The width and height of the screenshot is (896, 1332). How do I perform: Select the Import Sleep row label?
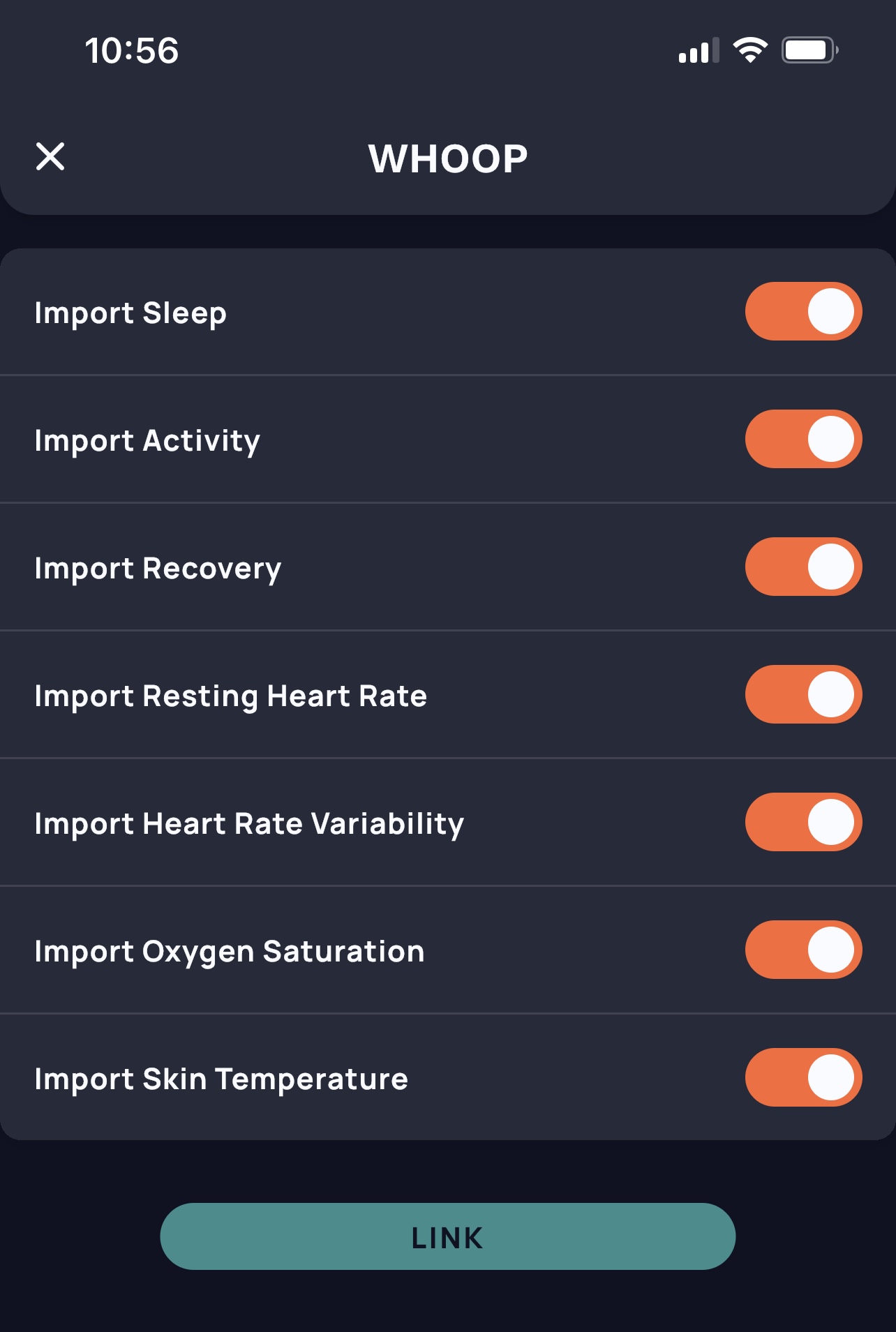point(130,313)
